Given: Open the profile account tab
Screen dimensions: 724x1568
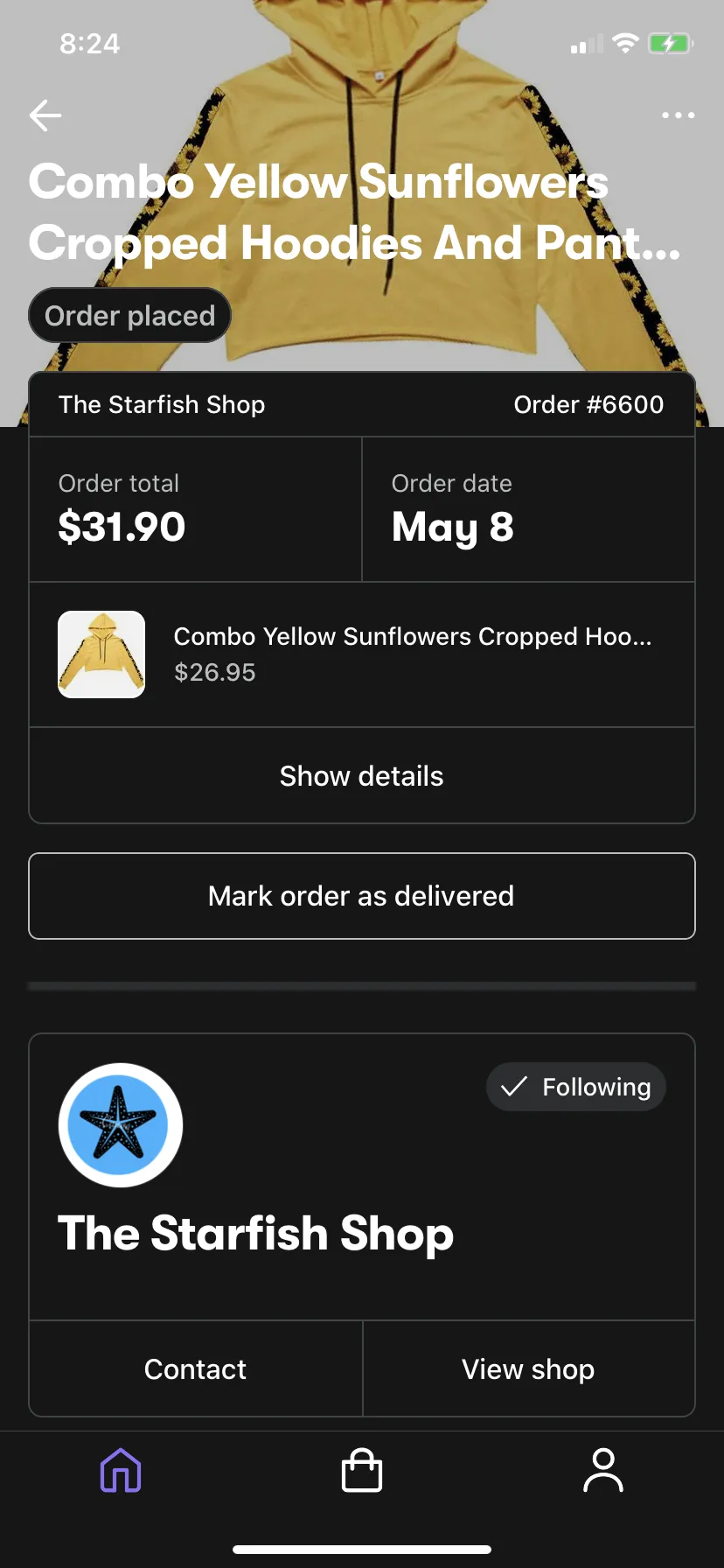Looking at the screenshot, I should [x=603, y=1470].
